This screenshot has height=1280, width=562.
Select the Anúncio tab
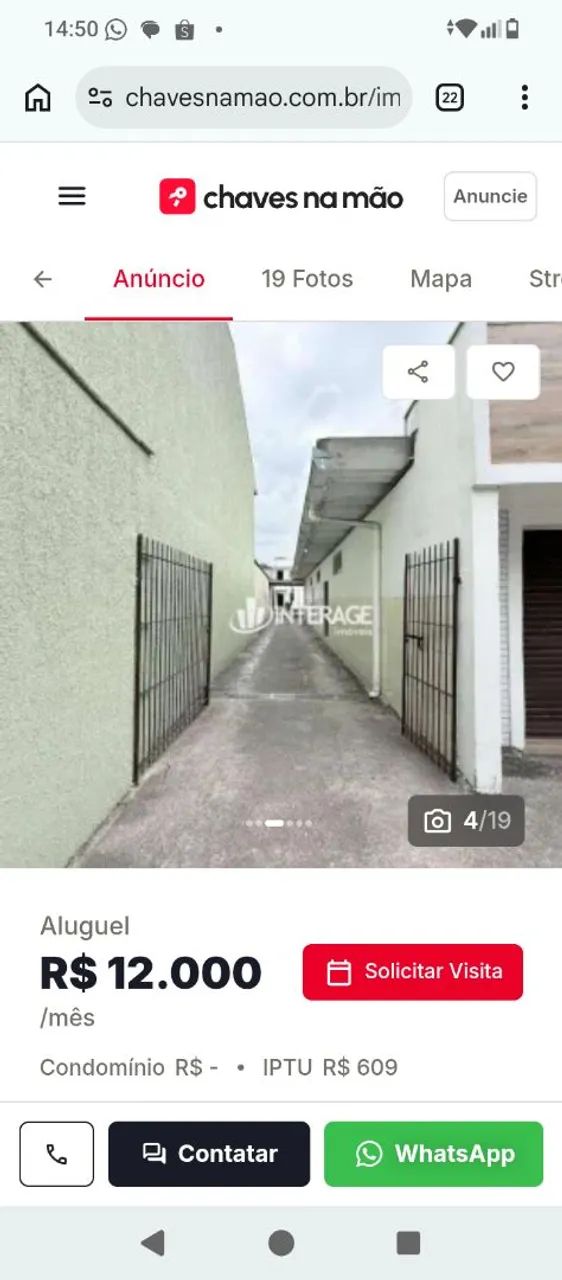click(x=159, y=279)
